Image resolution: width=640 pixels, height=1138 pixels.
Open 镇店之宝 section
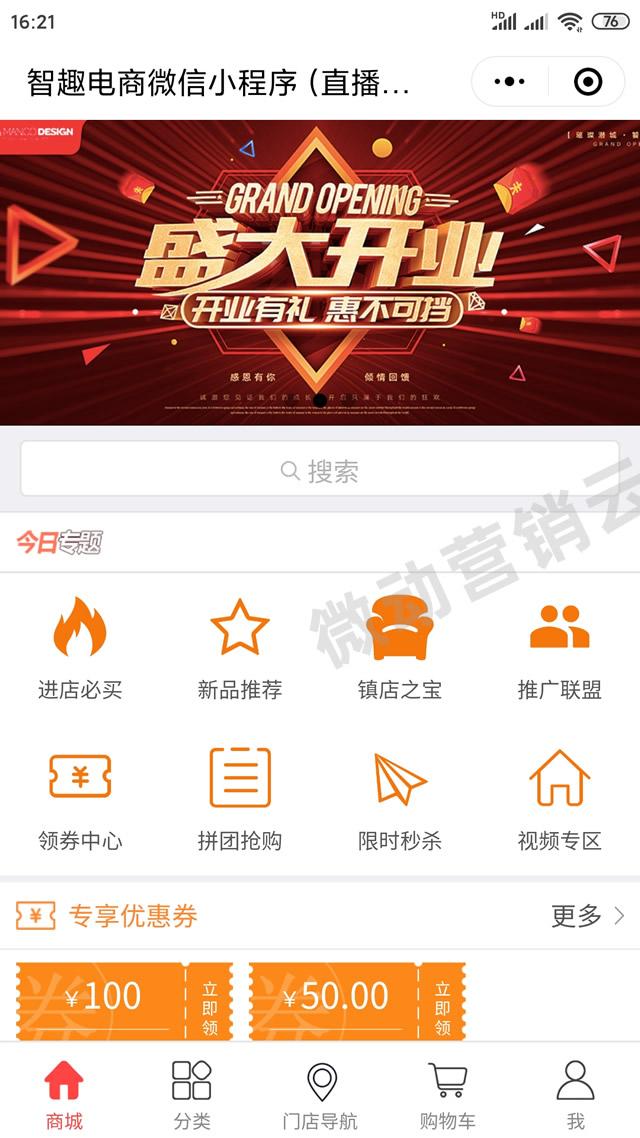point(399,649)
